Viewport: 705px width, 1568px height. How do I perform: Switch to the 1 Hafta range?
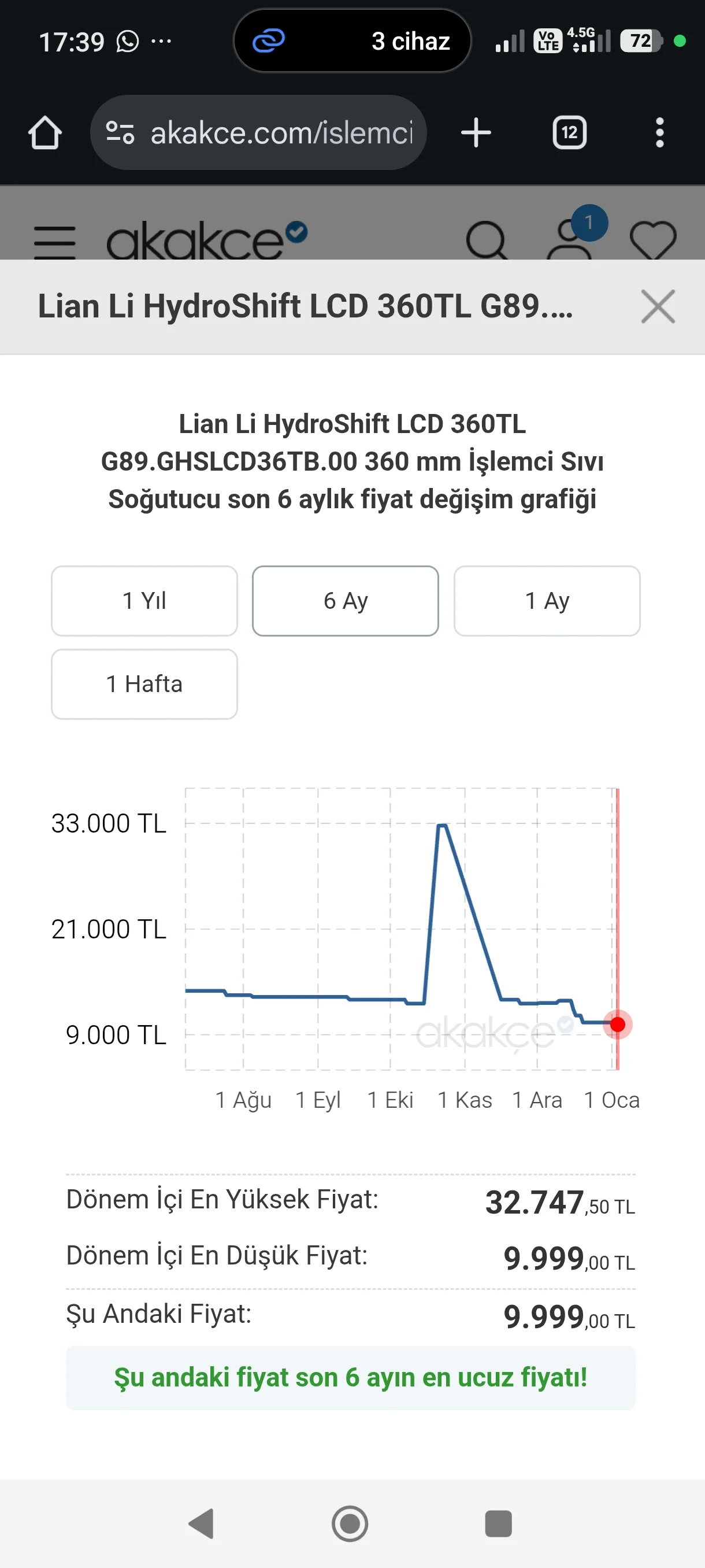(144, 684)
